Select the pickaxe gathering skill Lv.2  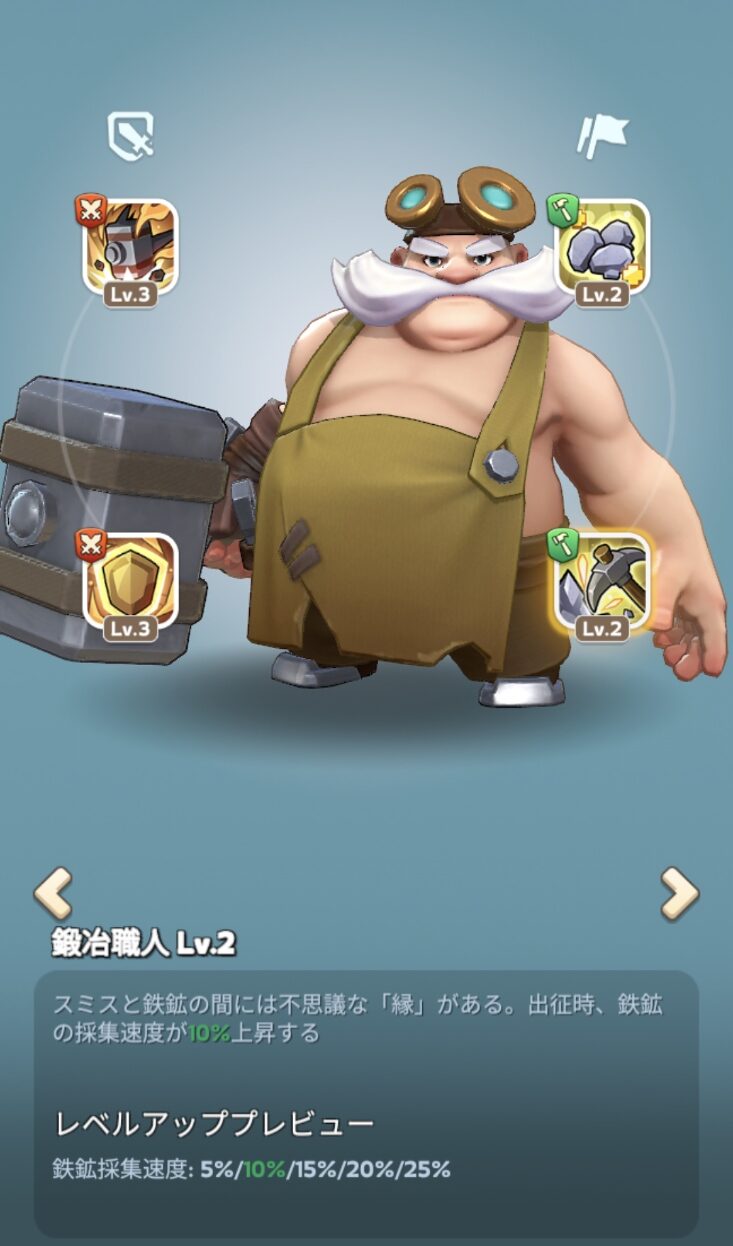click(x=601, y=582)
